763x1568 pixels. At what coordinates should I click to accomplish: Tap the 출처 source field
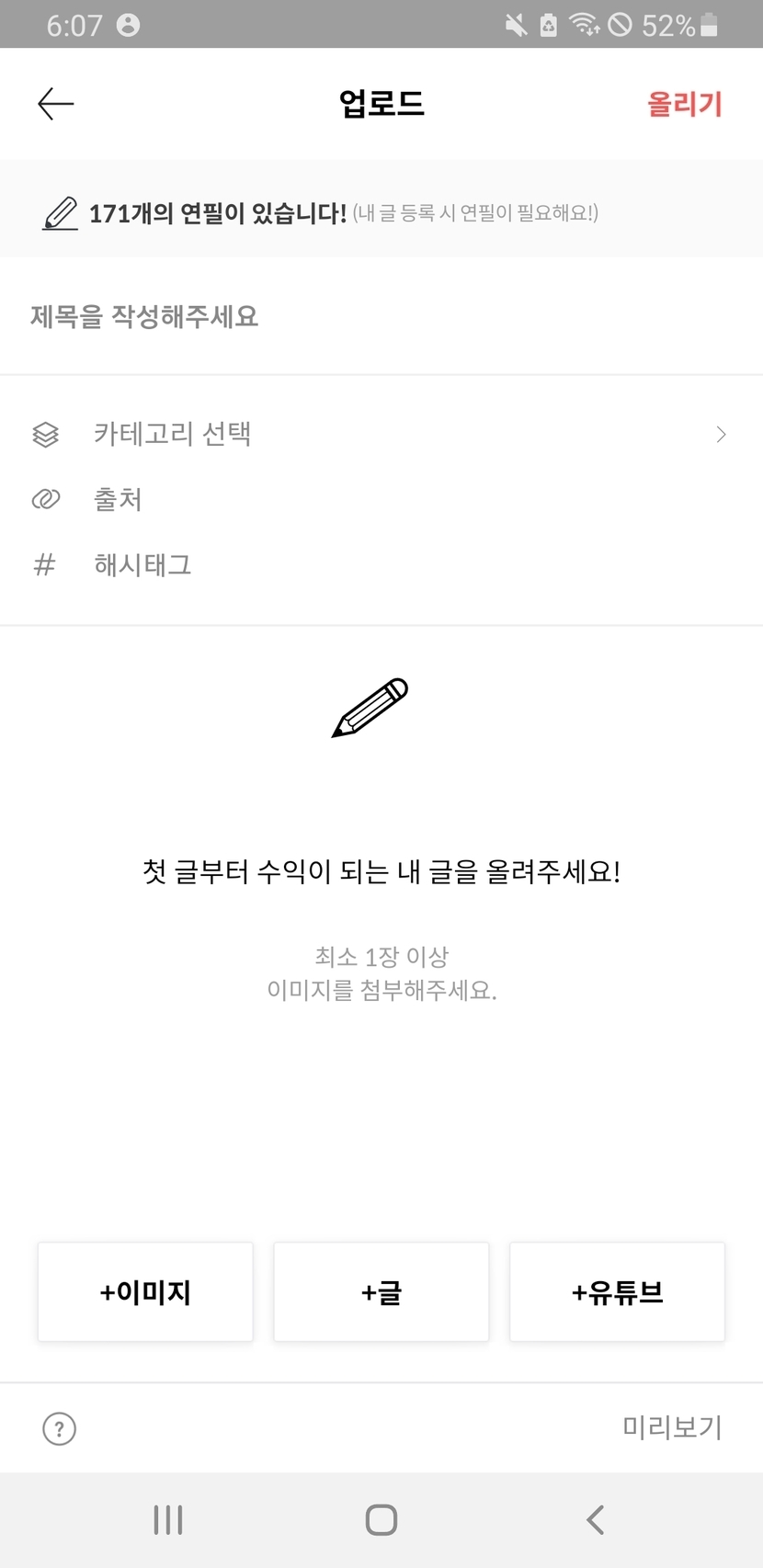(381, 499)
